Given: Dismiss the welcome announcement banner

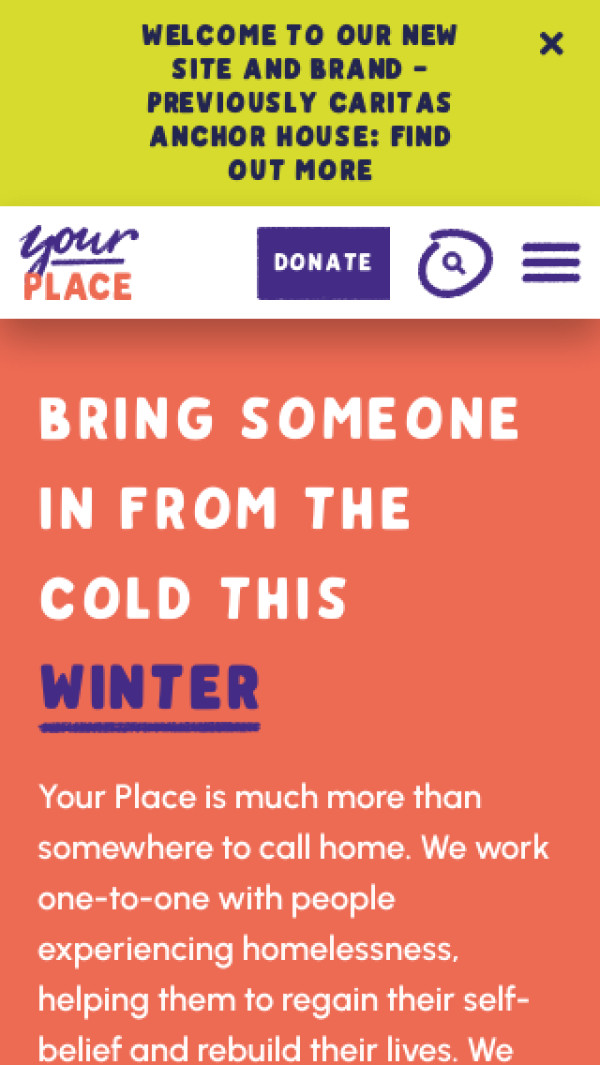Looking at the screenshot, I should pyautogui.click(x=551, y=44).
